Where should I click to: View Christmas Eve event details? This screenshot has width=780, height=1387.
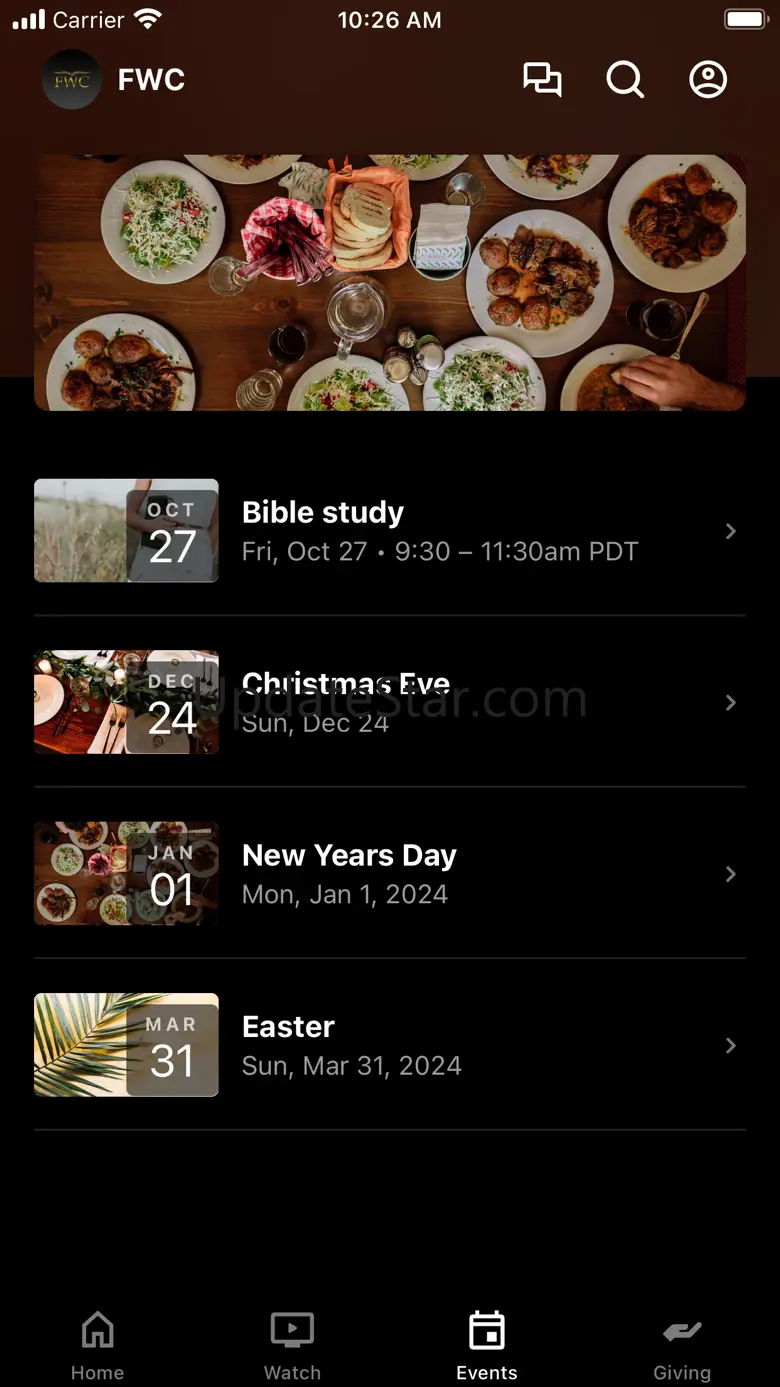(x=390, y=702)
